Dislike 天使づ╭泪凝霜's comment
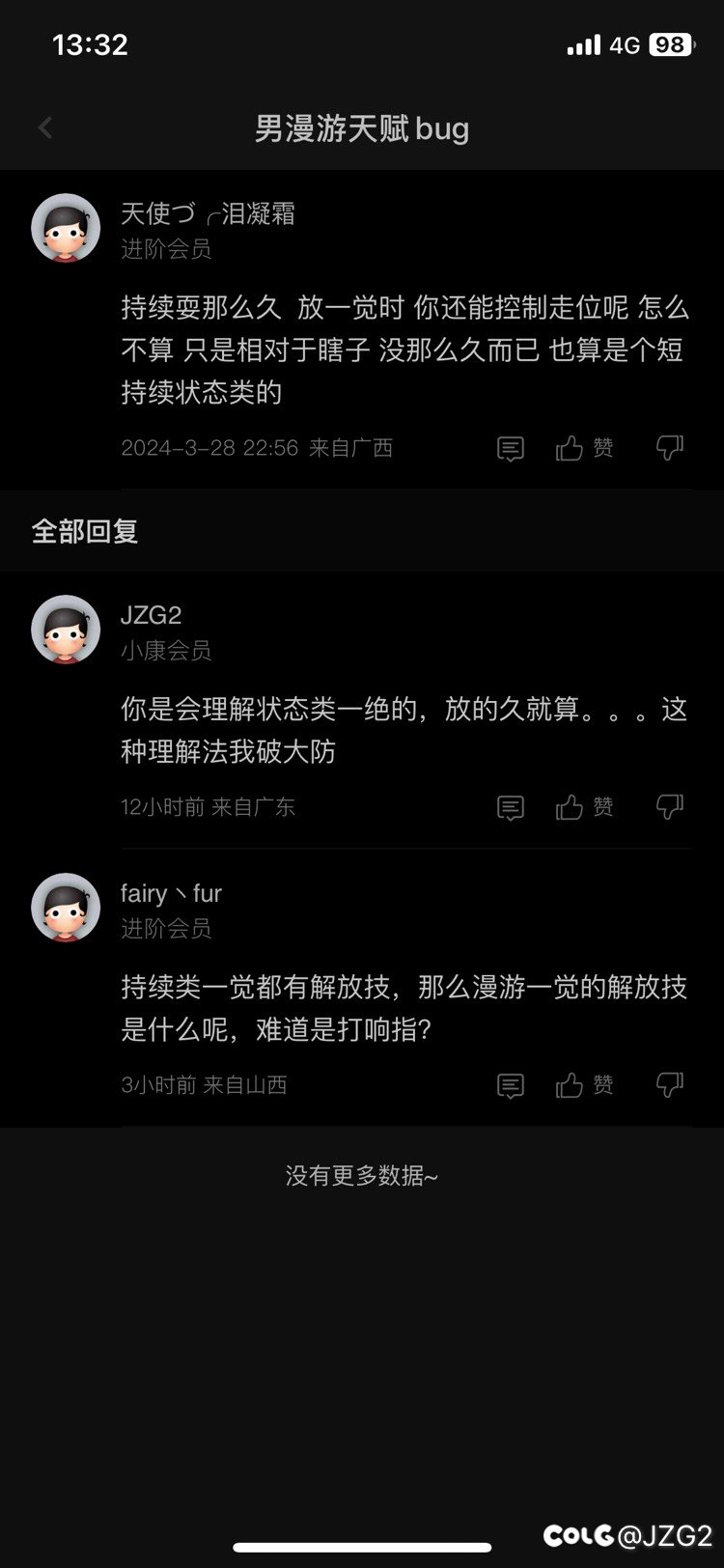This screenshot has width=724, height=1568. pos(669,448)
